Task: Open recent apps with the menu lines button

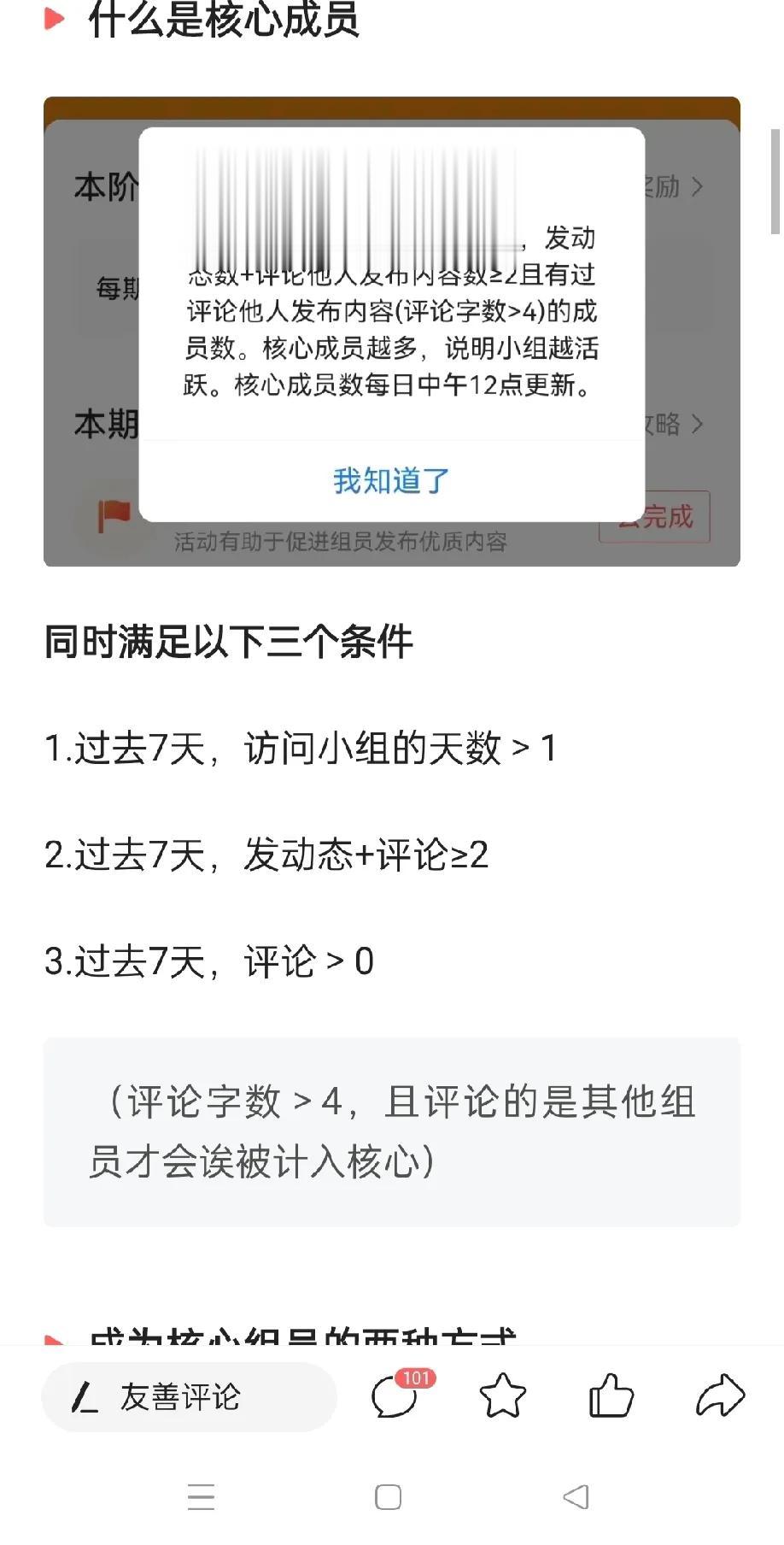Action: (x=202, y=1497)
